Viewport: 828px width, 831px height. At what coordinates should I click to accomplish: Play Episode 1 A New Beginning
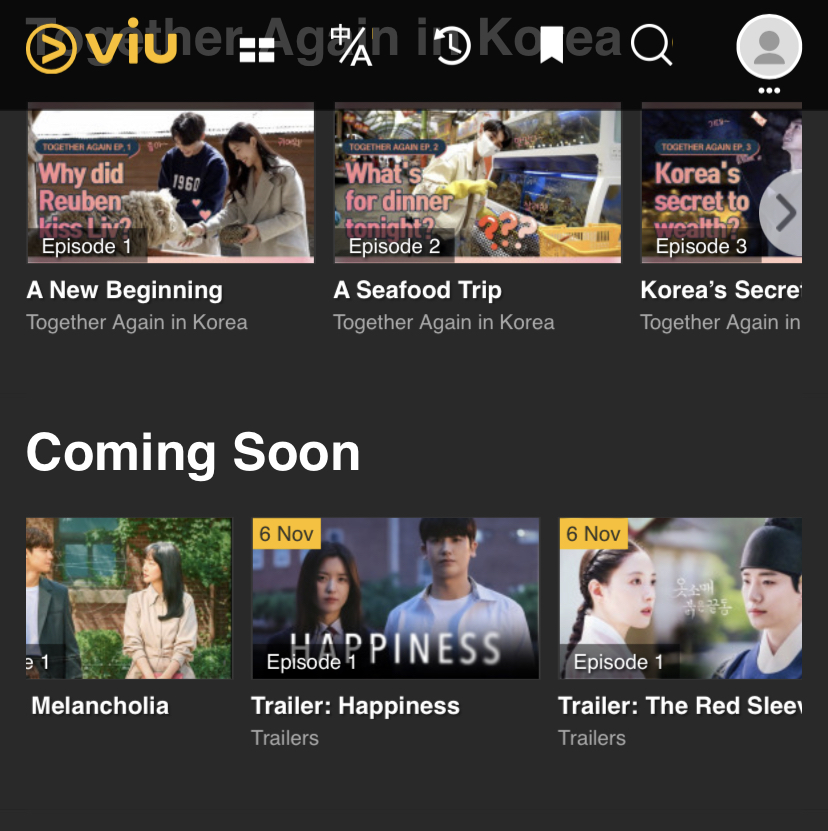click(x=170, y=184)
